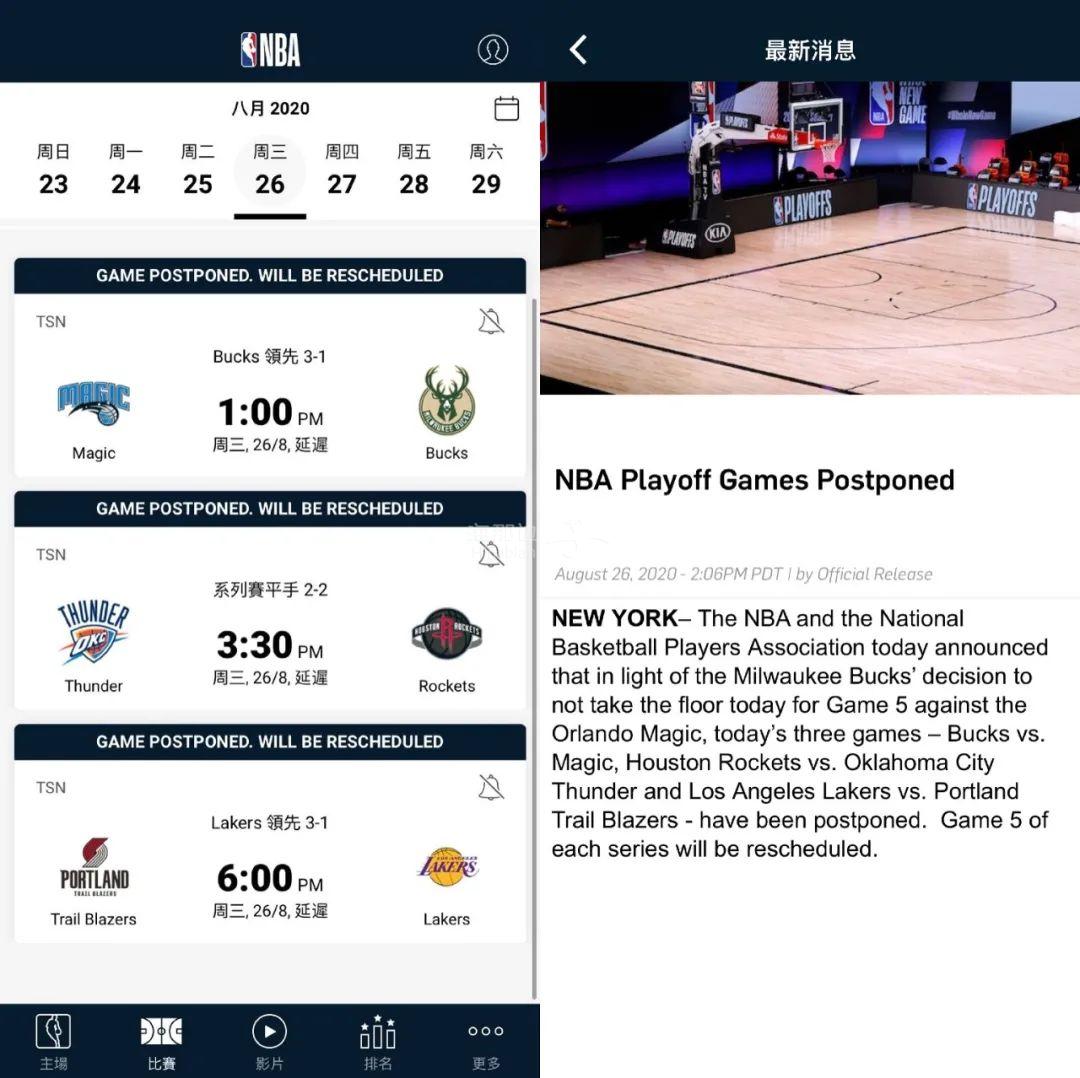The height and width of the screenshot is (1078, 1080).
Task: Switch to the 影片 videos tab
Action: (x=269, y=1041)
